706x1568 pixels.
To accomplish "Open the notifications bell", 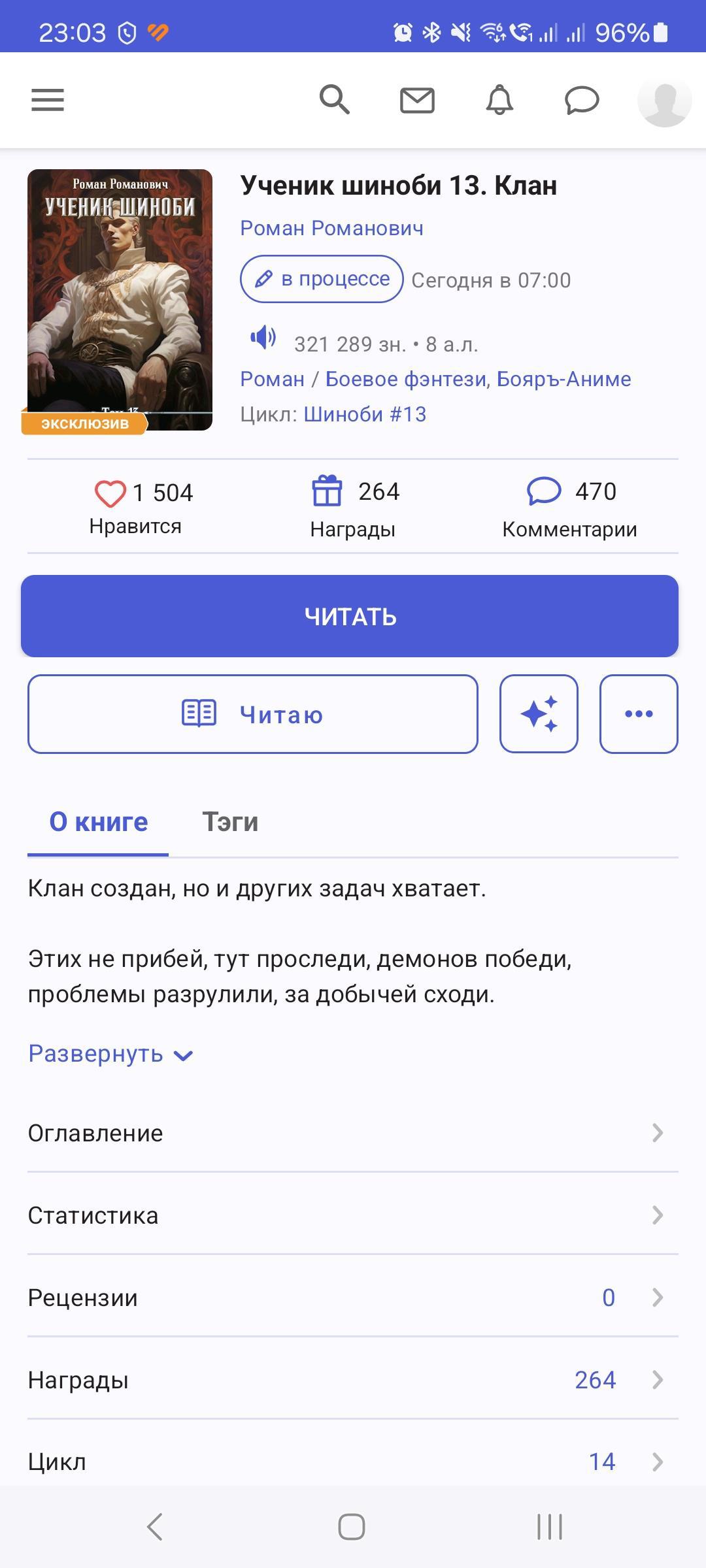I will 499,100.
